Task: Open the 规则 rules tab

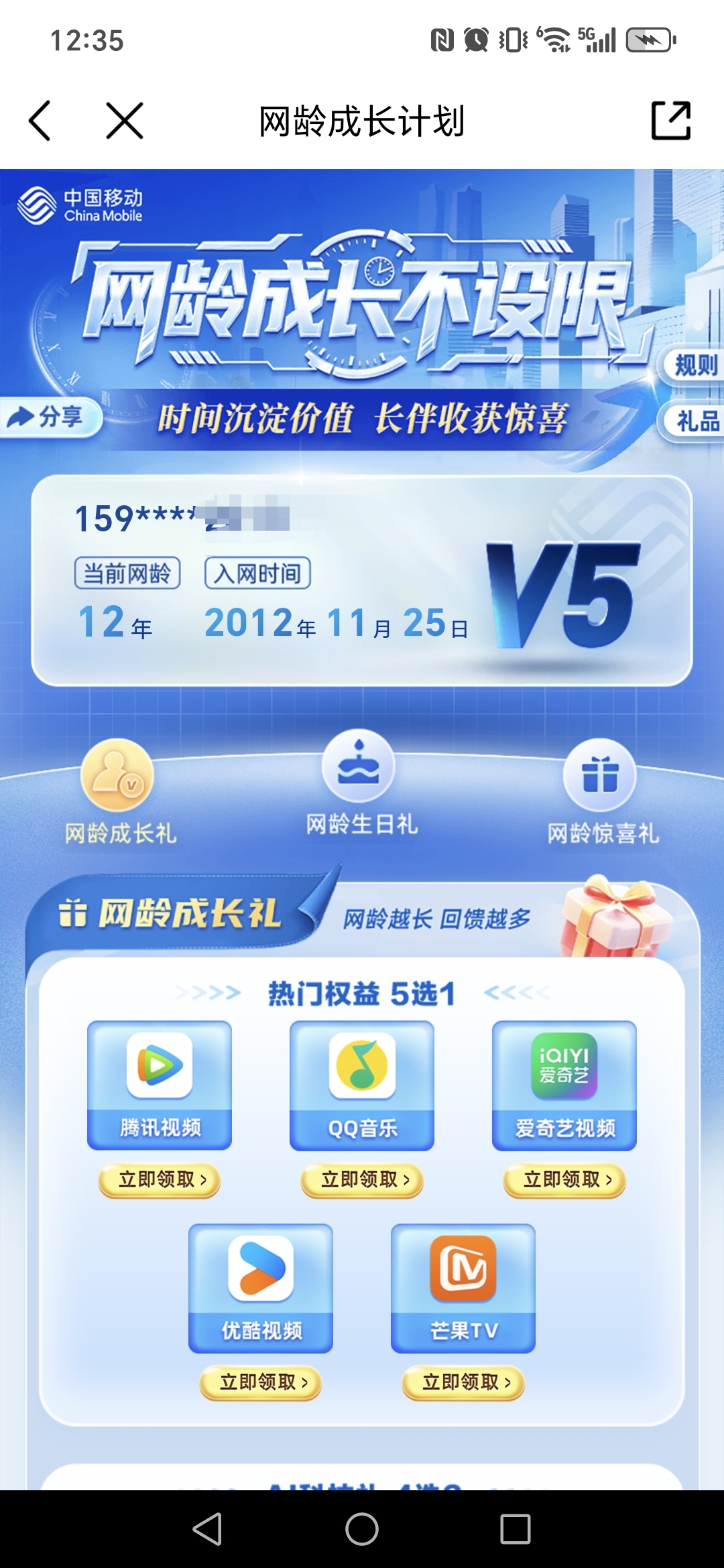Action: point(695,366)
